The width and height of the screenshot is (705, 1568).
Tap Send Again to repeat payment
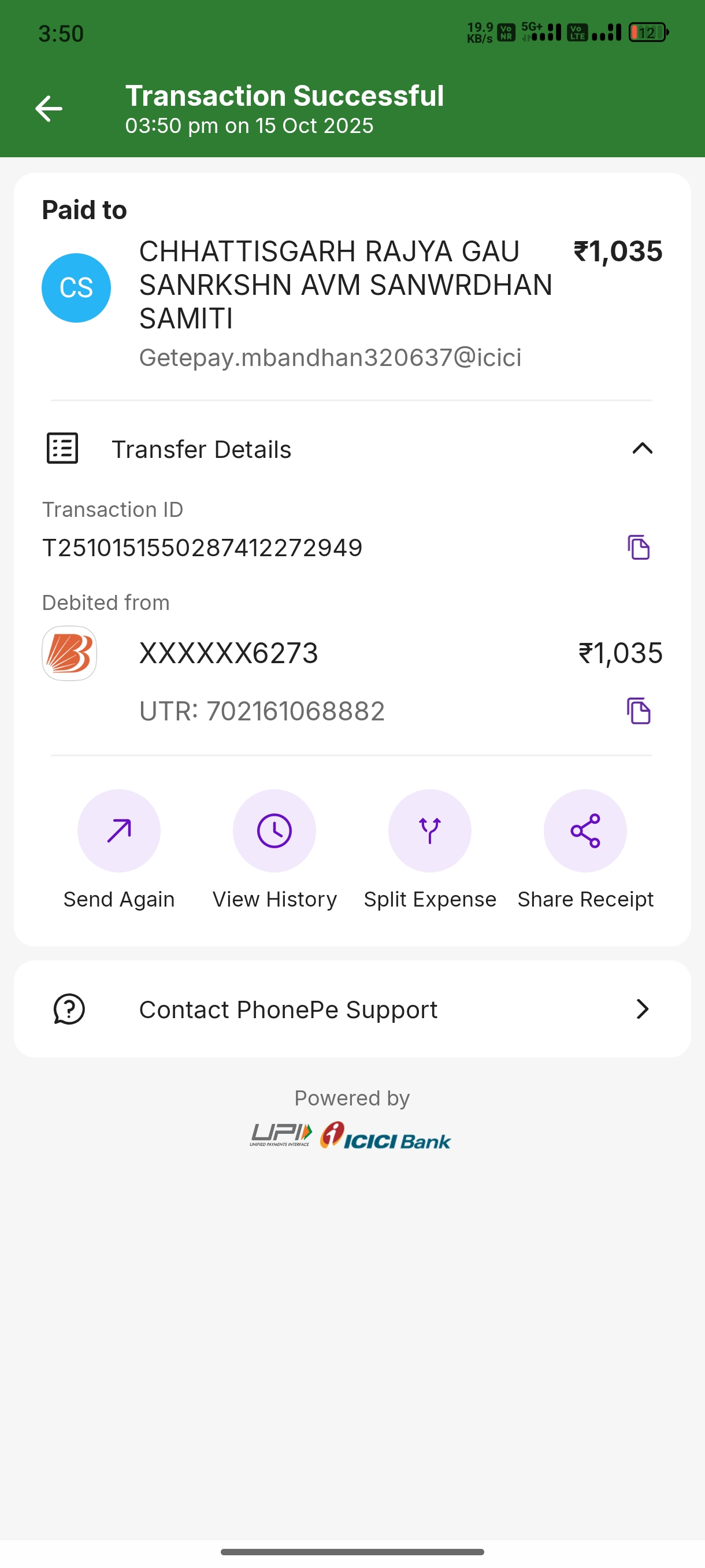pyautogui.click(x=119, y=831)
